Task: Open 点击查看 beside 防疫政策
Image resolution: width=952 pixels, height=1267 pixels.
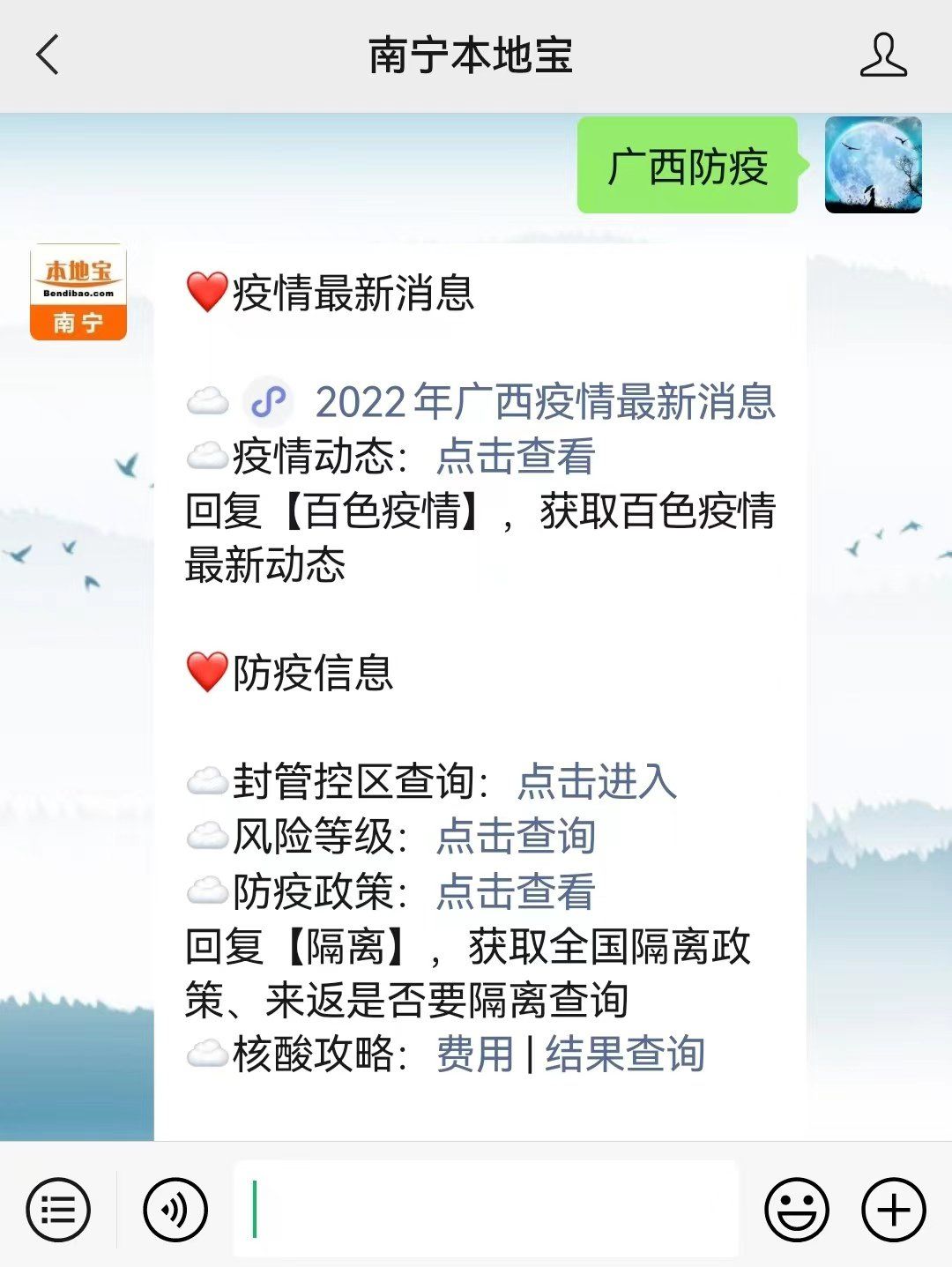Action: pyautogui.click(x=516, y=891)
